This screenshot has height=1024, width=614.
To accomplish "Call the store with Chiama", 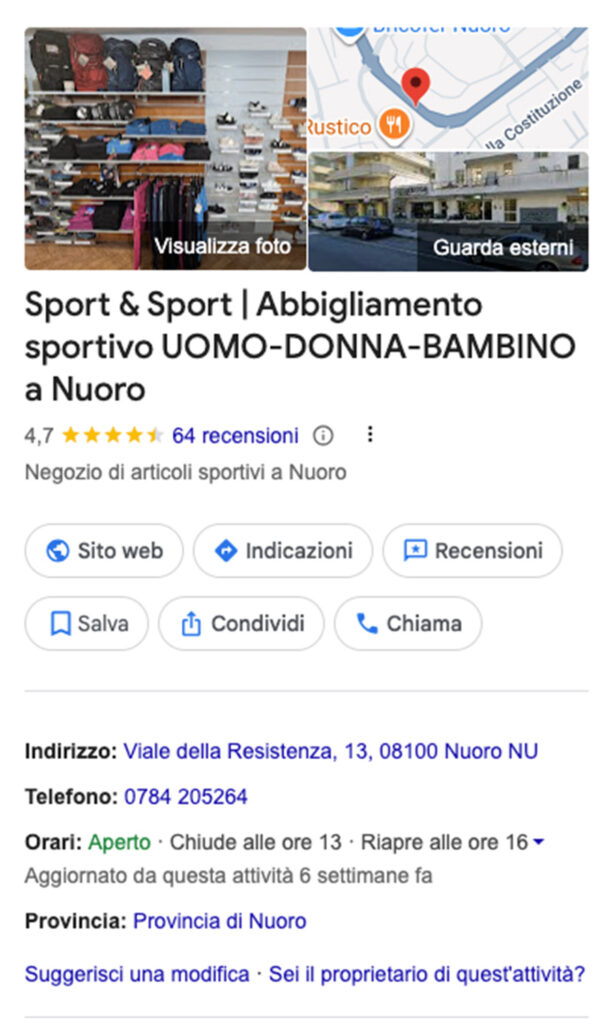I will [408, 624].
